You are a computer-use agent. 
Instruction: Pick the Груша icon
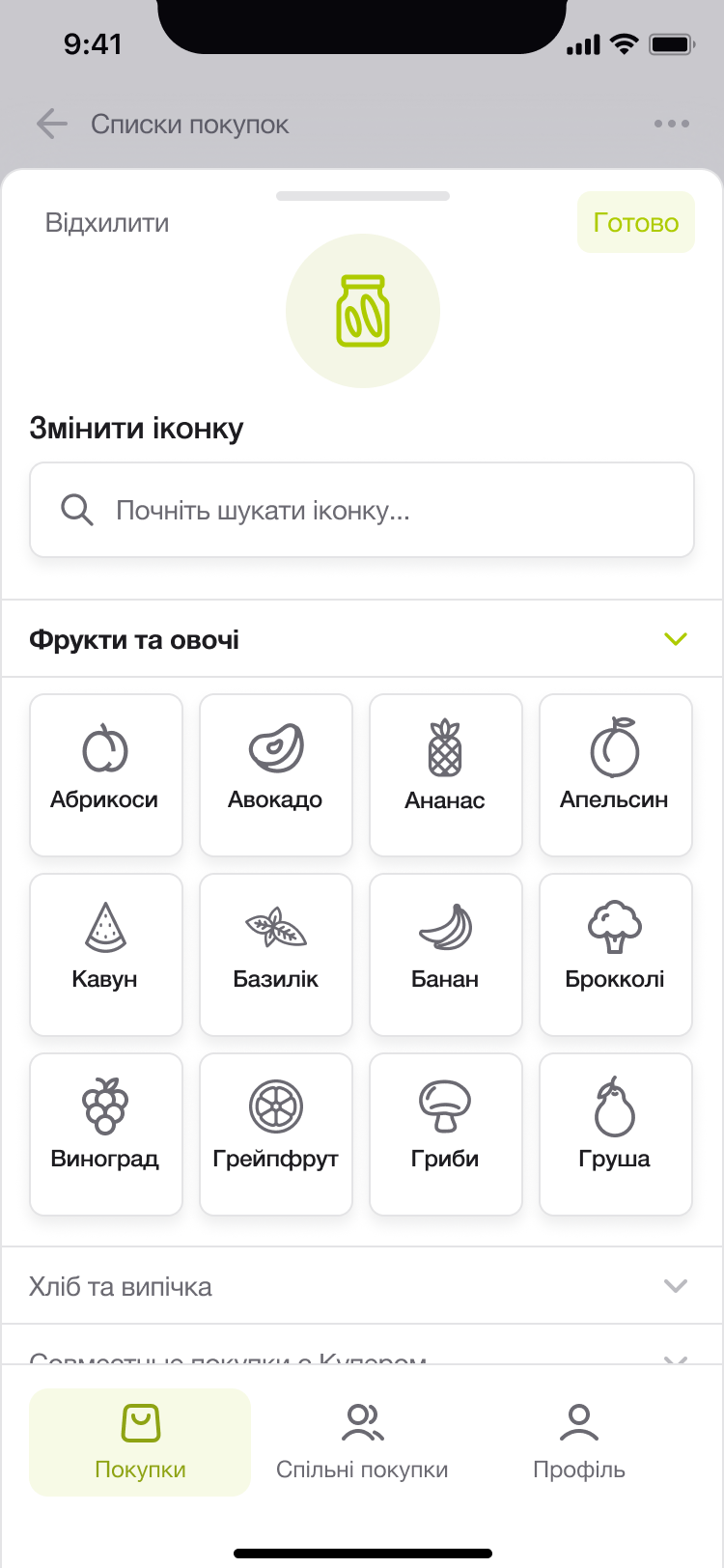(616, 1134)
